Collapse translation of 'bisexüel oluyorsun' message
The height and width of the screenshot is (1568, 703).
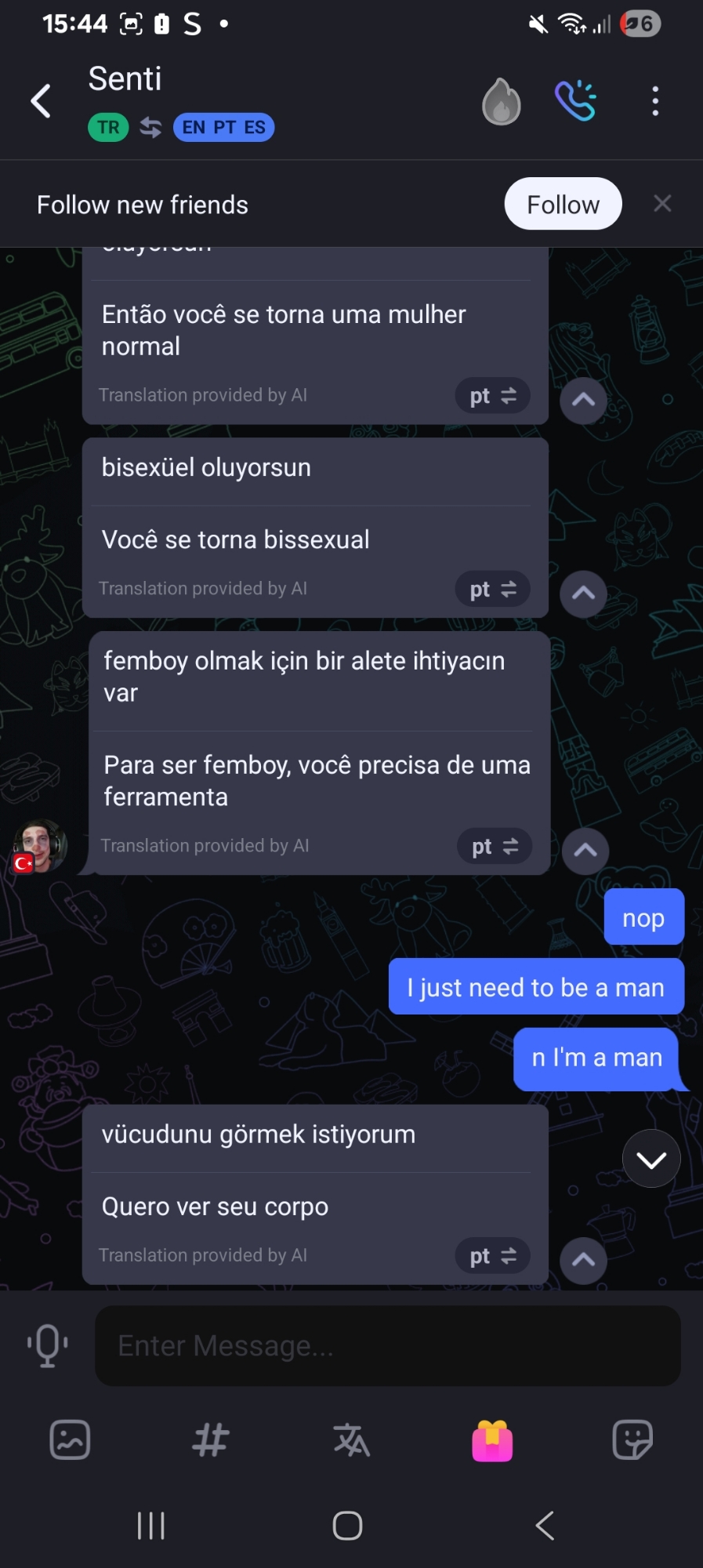click(583, 593)
